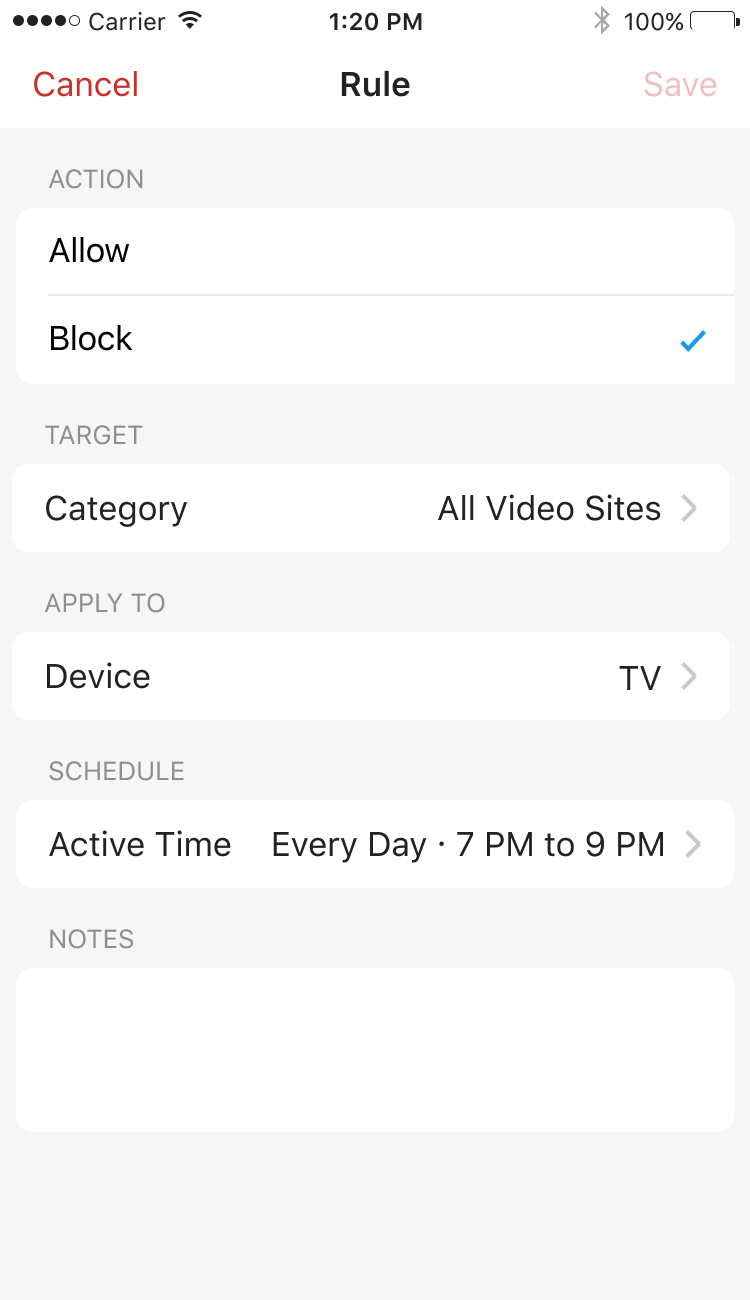Choose the Block action
This screenshot has height=1300, width=750.
click(375, 339)
